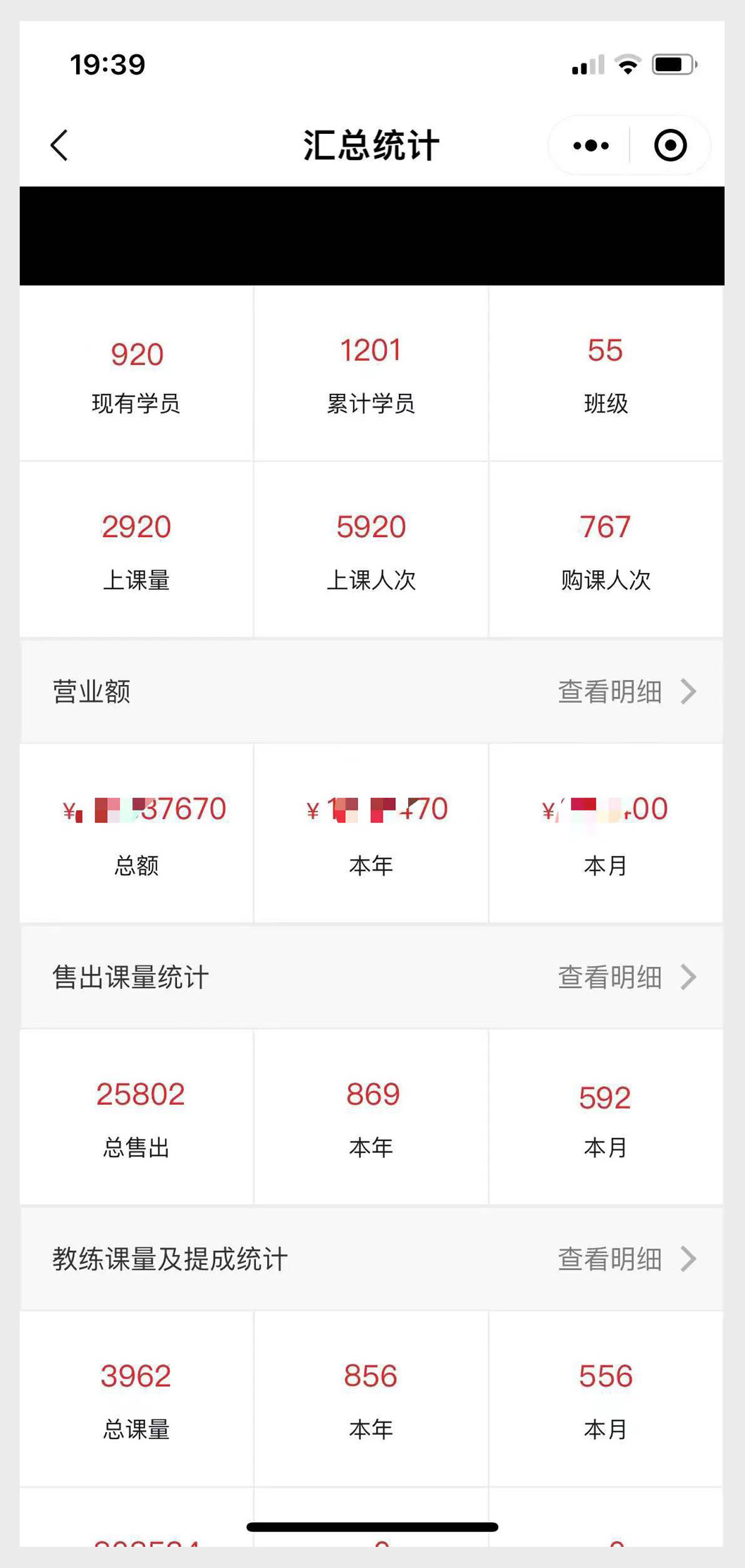View 营业额 details via 查看明细
The image size is (745, 1568).
click(627, 692)
